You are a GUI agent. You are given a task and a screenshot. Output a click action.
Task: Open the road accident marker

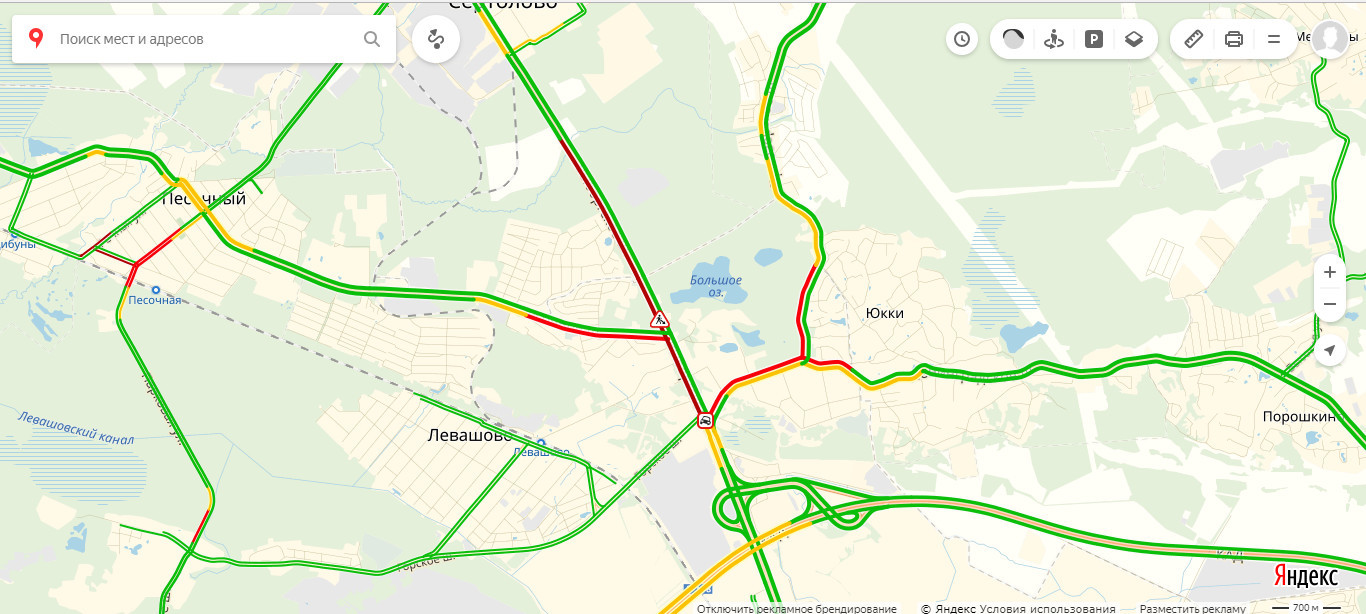706,420
